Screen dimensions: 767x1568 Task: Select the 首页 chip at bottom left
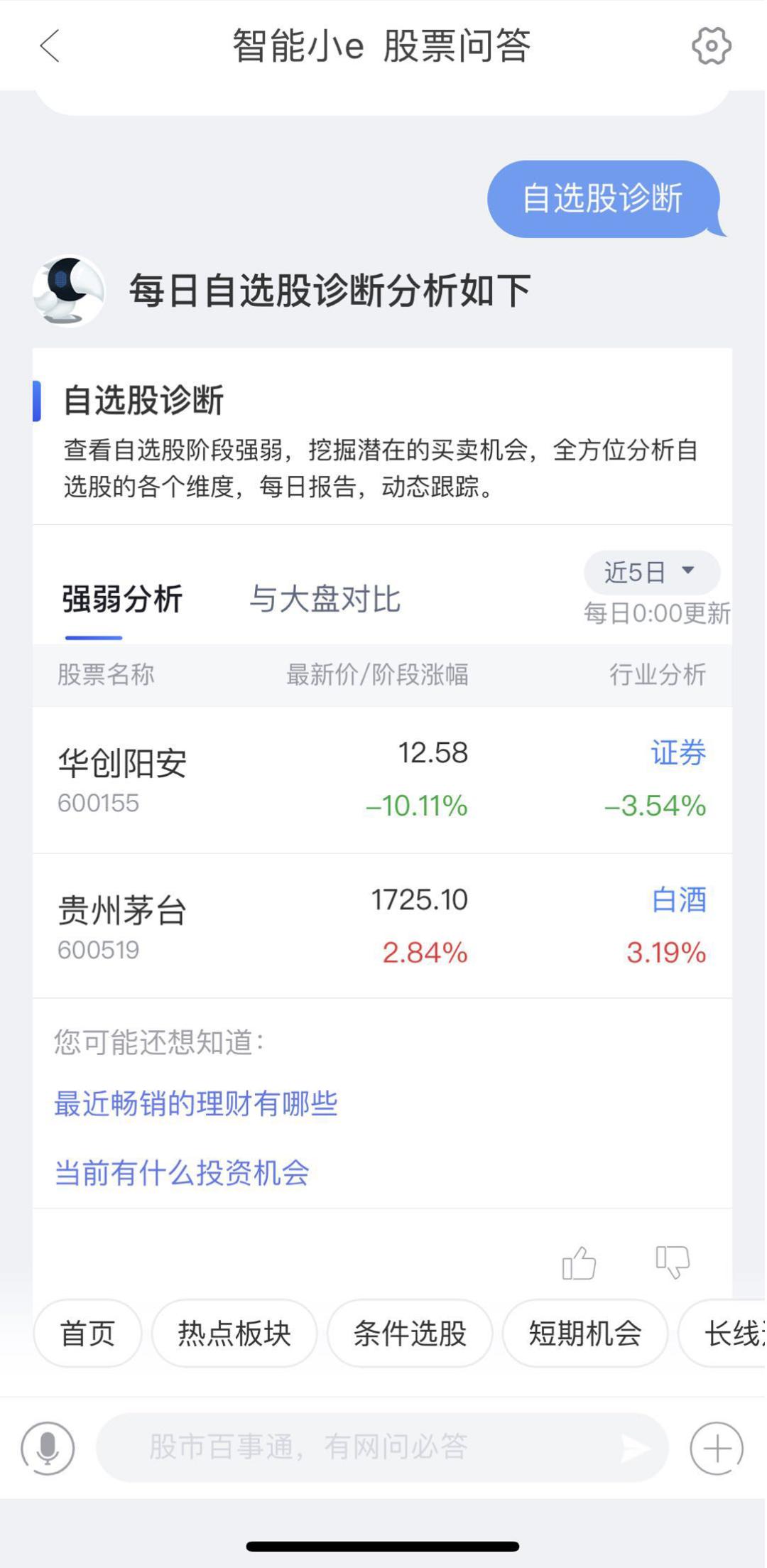coord(87,1334)
